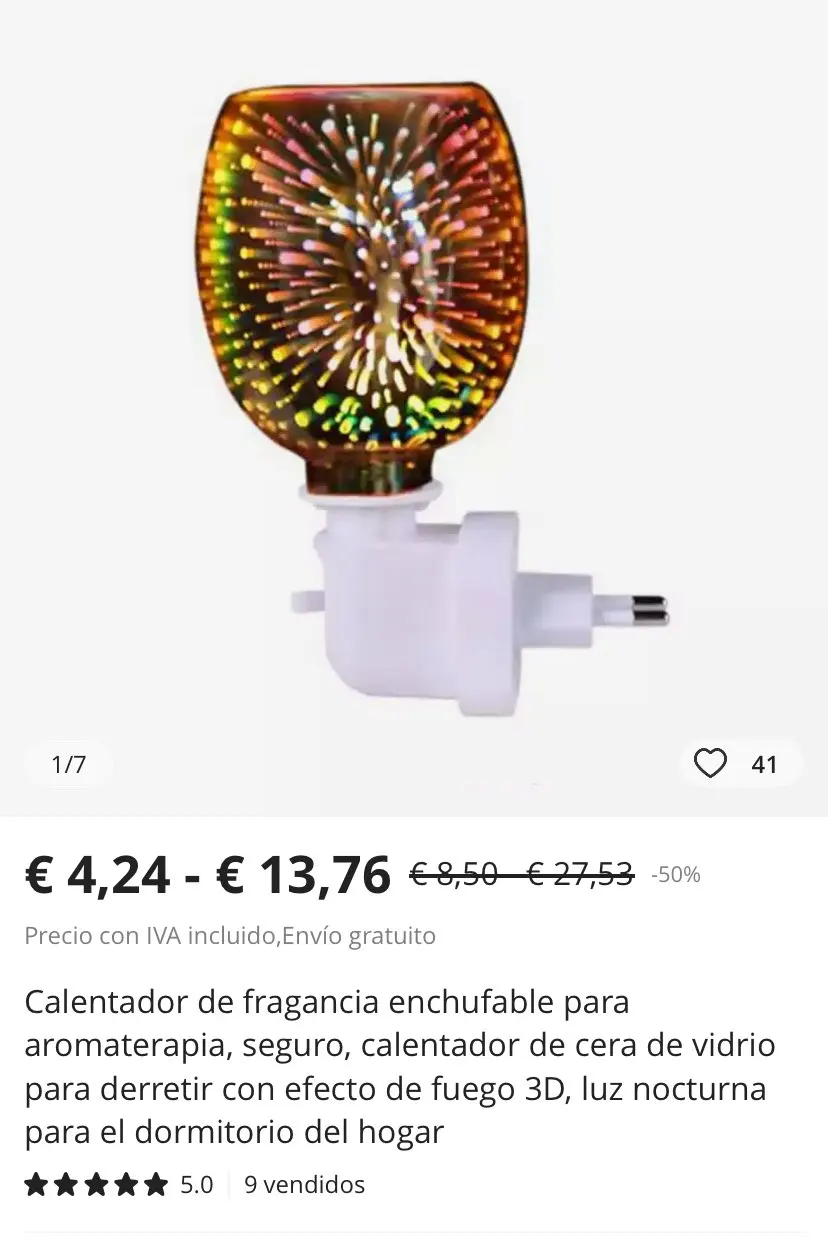The width and height of the screenshot is (828, 1251).
Task: Open the 5.0 star rating reviews
Action: (x=120, y=1185)
